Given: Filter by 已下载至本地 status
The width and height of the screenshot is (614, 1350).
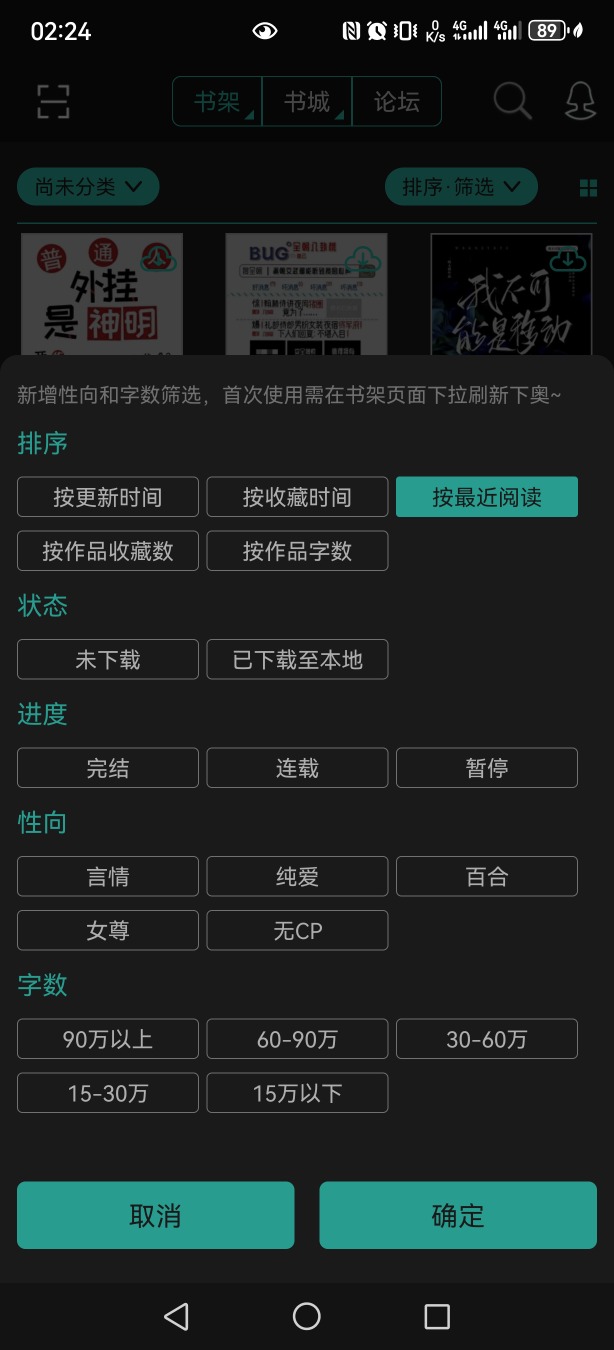Looking at the screenshot, I should click(297, 660).
